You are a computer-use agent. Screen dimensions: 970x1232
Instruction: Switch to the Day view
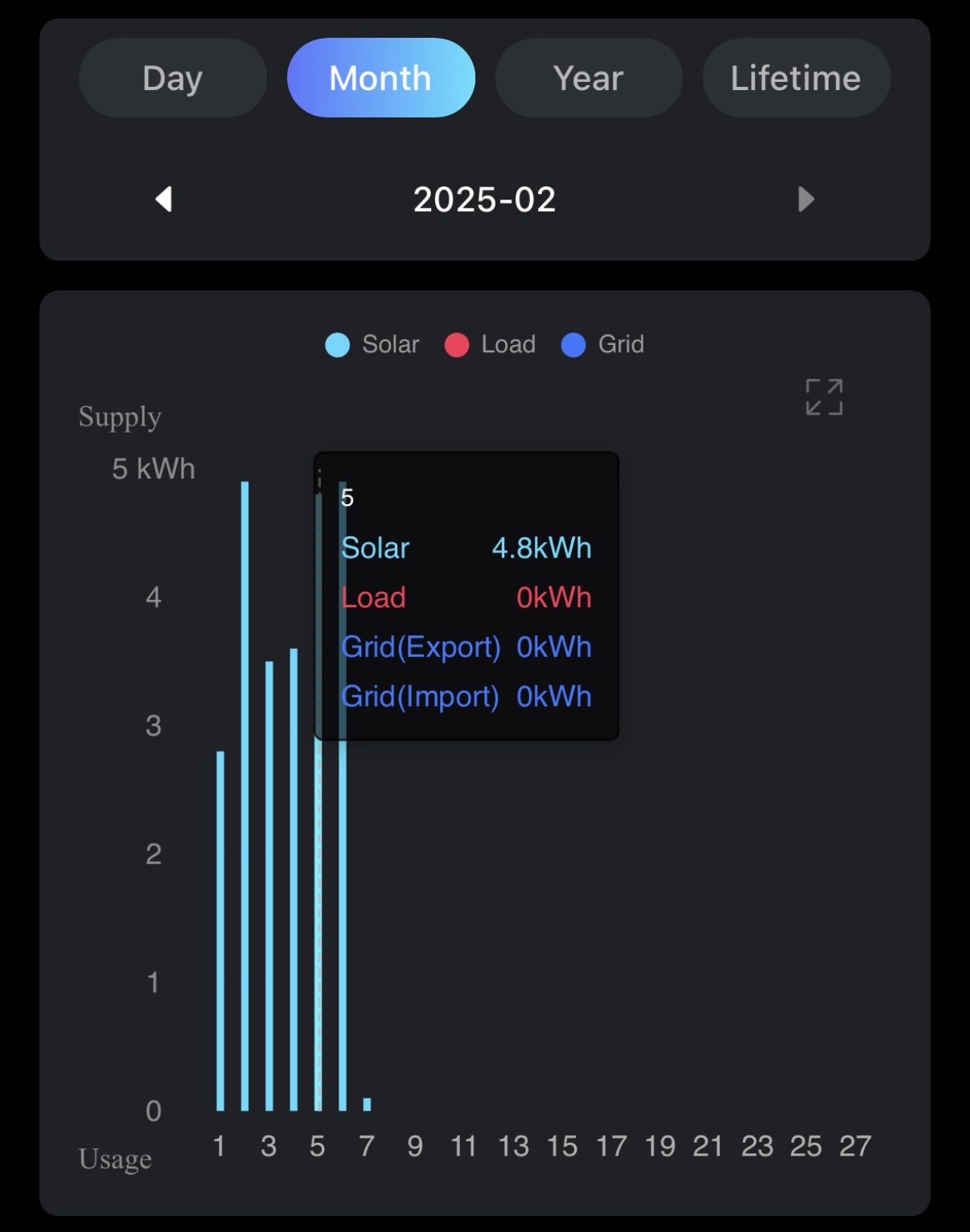pyautogui.click(x=172, y=78)
